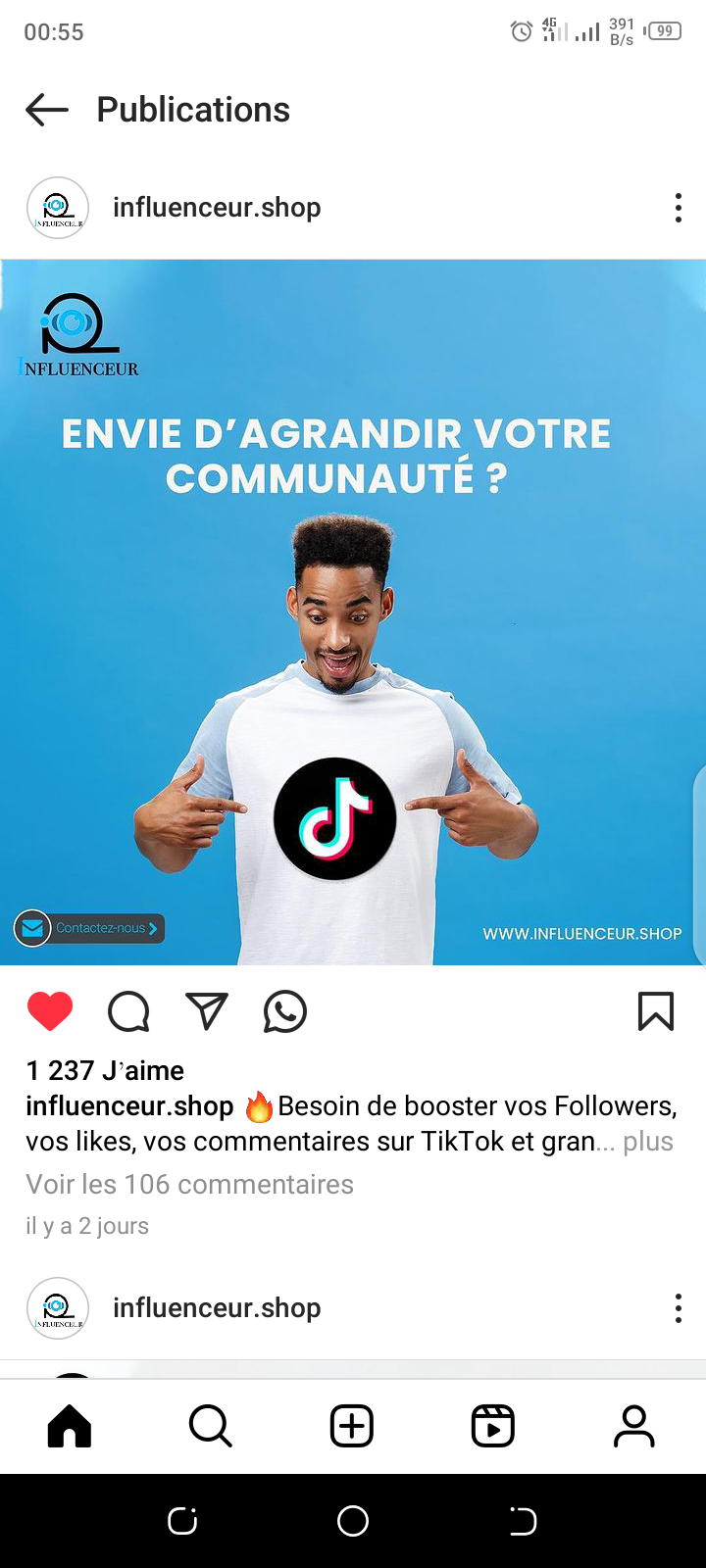This screenshot has height=1568, width=706.
Task: Share the post to WhatsApp
Action: click(x=285, y=1011)
